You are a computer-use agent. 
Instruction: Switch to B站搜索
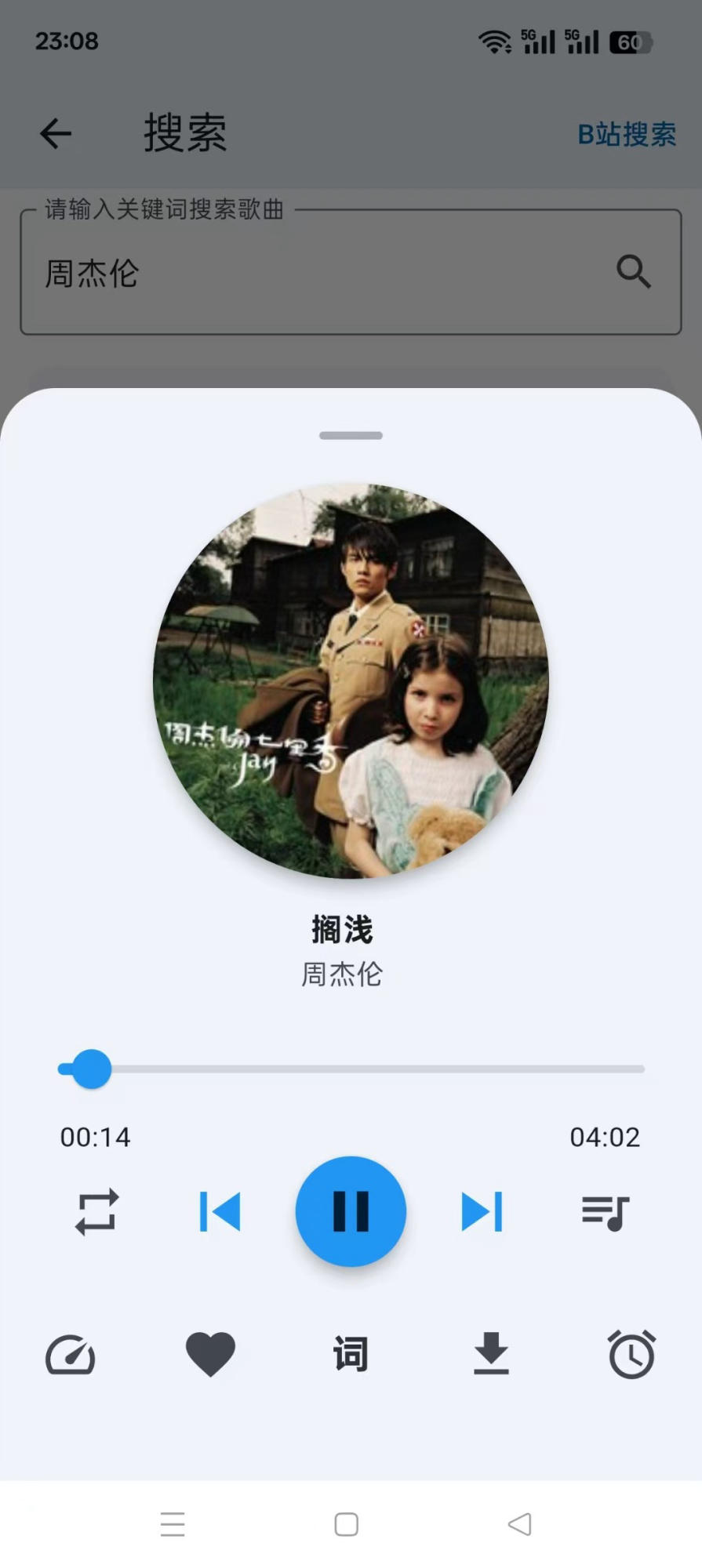627,134
